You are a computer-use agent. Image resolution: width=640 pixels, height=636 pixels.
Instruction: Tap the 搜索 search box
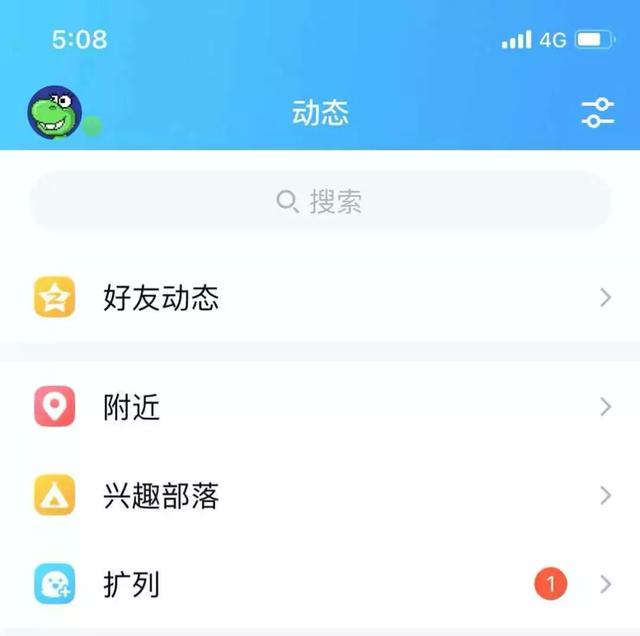[x=320, y=202]
